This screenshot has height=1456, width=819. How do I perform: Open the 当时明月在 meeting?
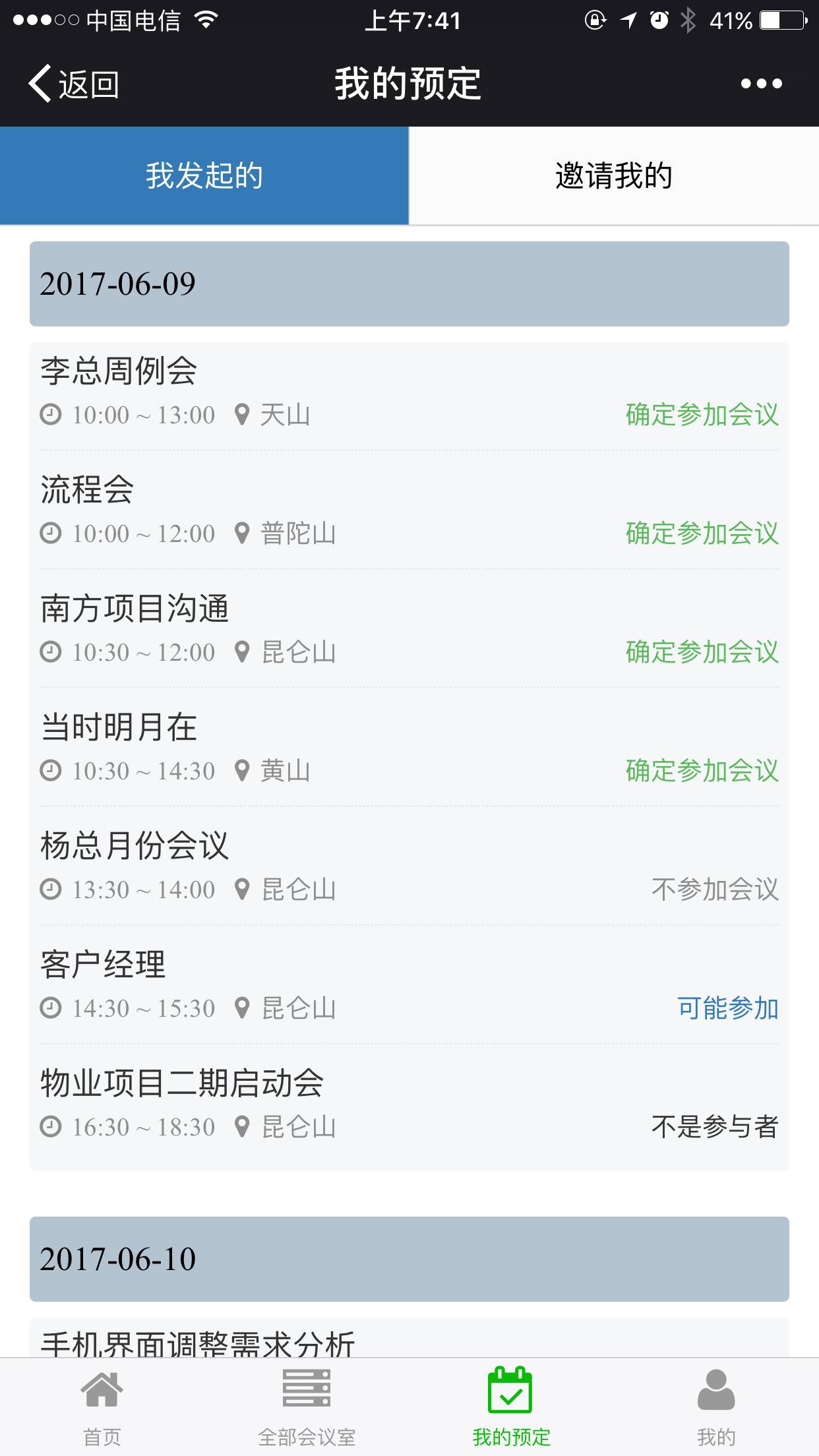(409, 748)
